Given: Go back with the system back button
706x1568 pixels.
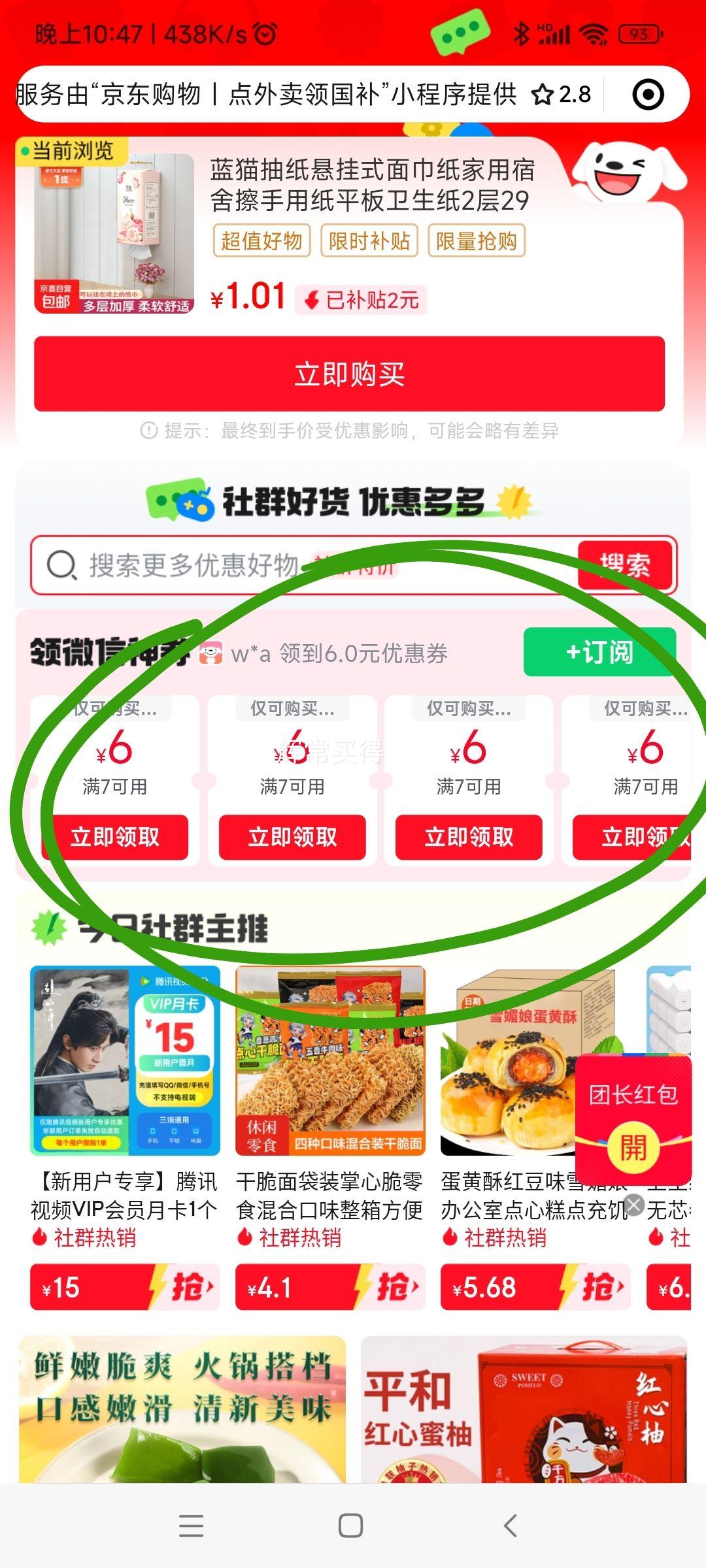Looking at the screenshot, I should coord(511,1526).
